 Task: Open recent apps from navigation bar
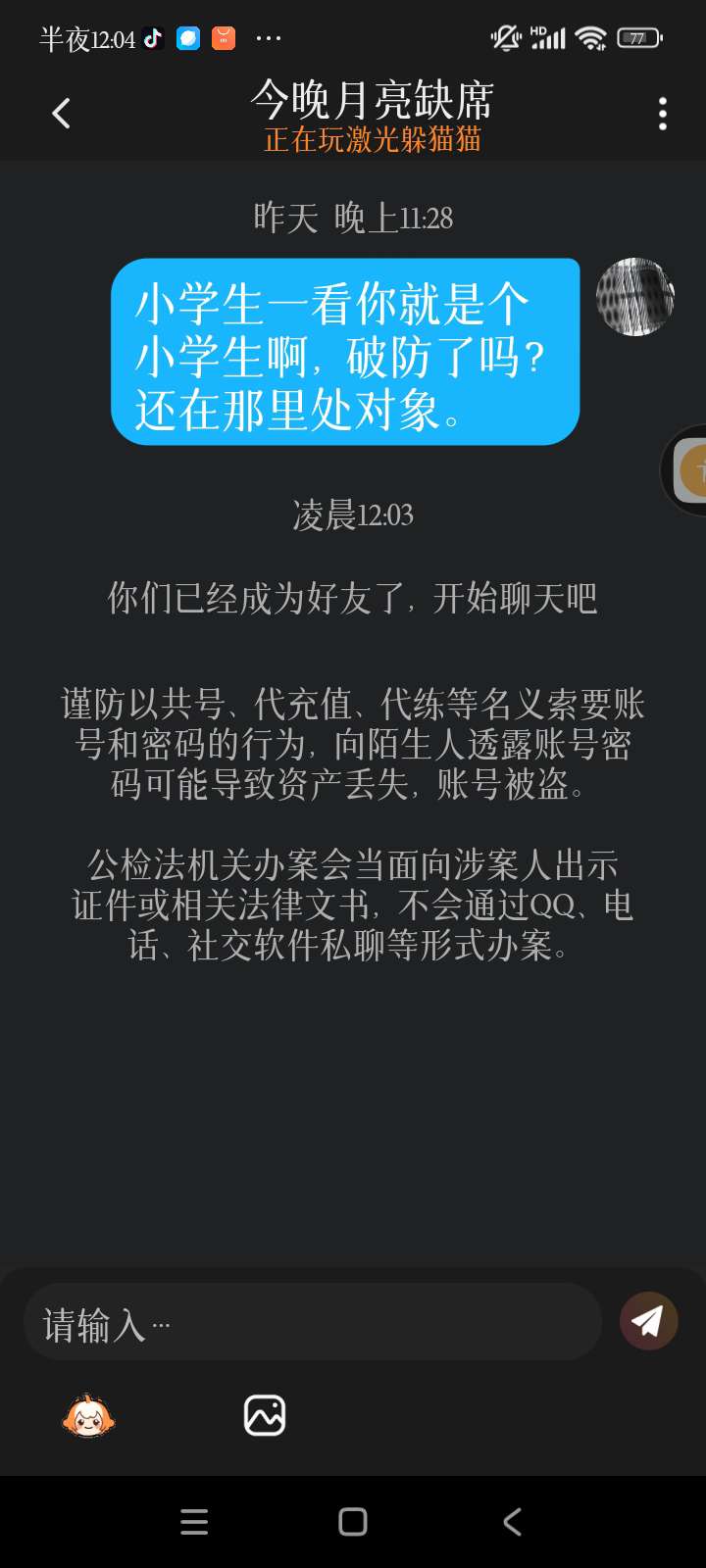[x=194, y=1522]
